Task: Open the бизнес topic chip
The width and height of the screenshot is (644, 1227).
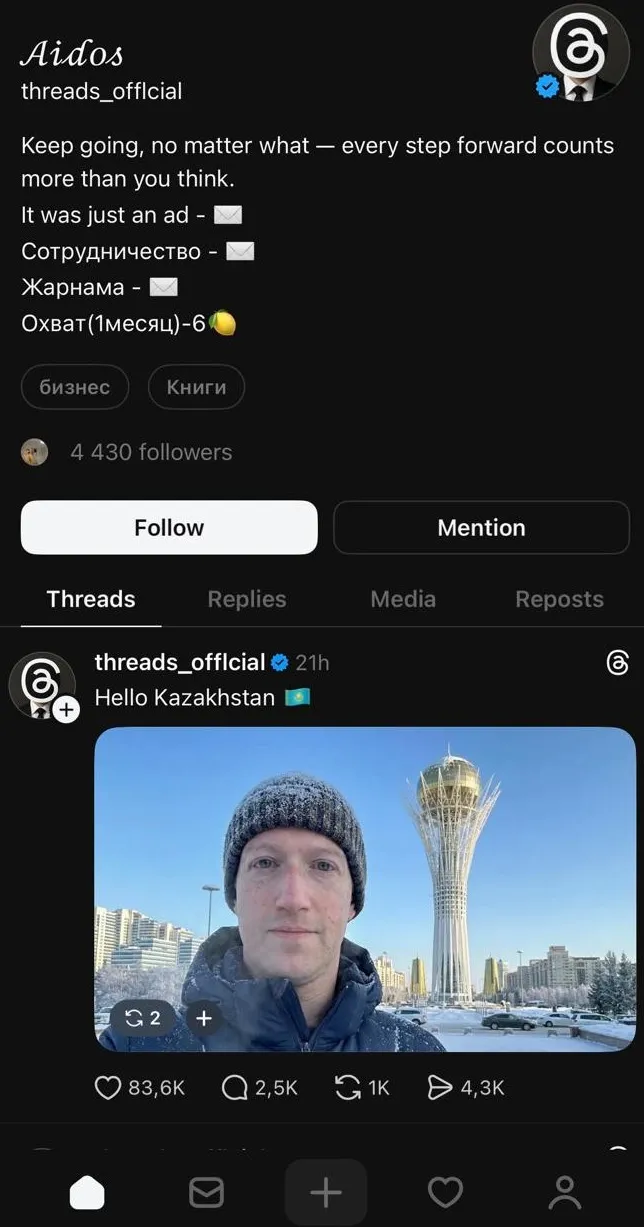Action: 75,387
